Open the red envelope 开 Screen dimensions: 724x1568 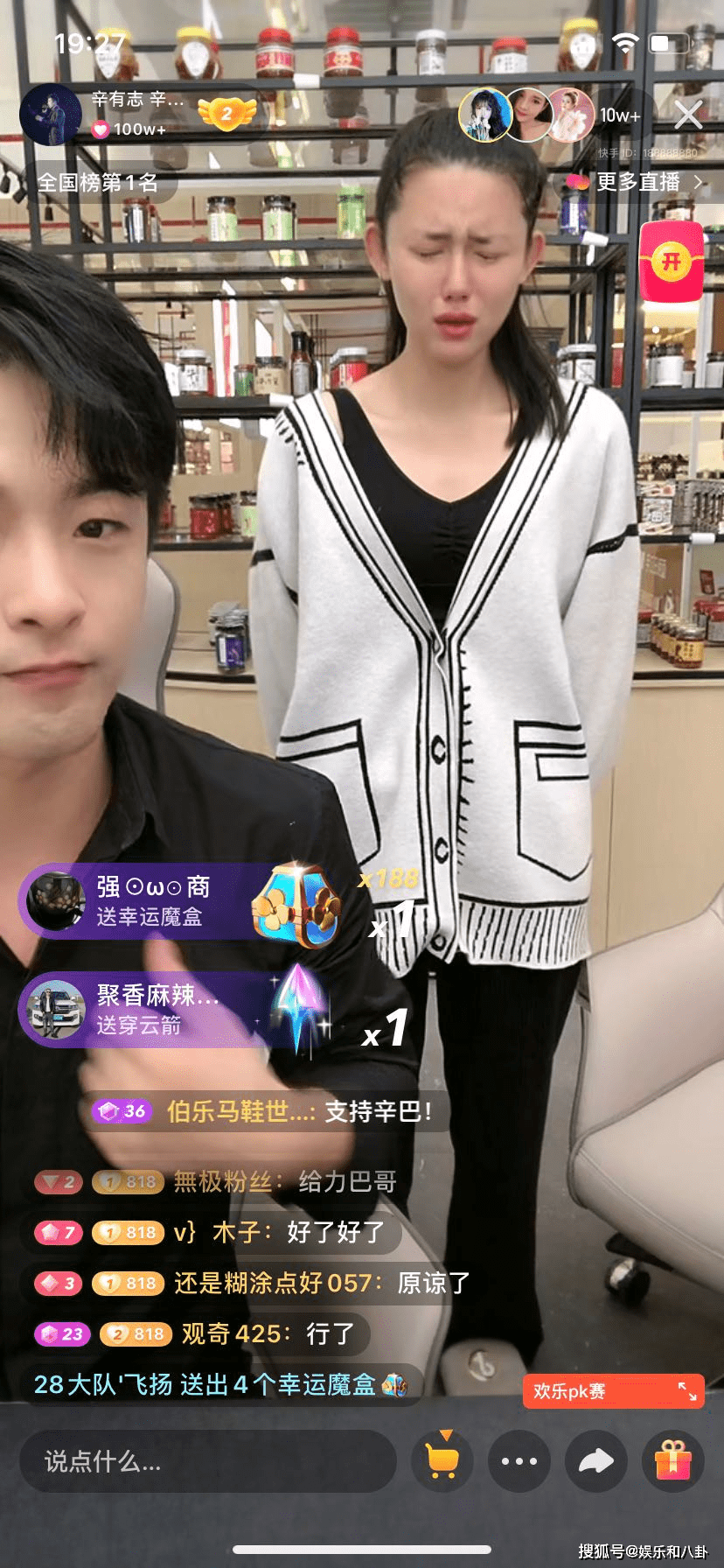(672, 262)
